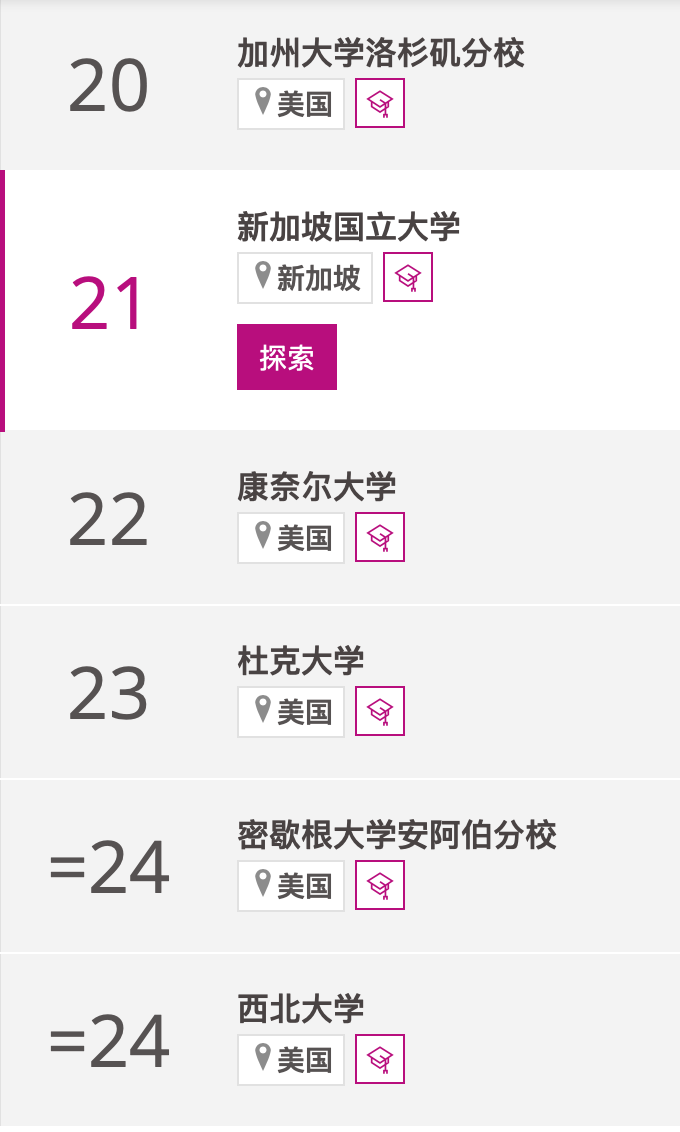Tap the graduation cap icon for 杜克大学
Image resolution: width=680 pixels, height=1132 pixels.
pyautogui.click(x=380, y=711)
